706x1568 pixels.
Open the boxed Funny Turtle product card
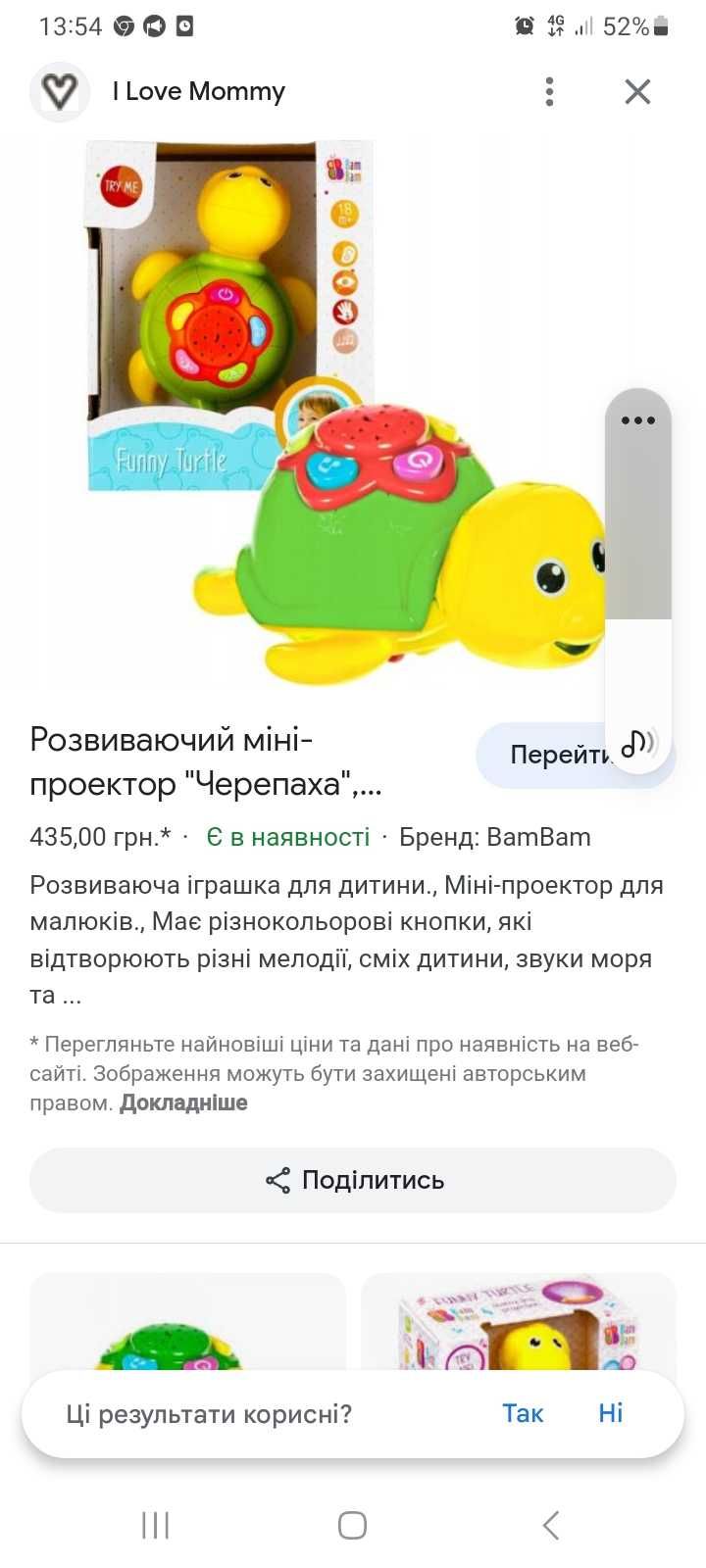pyautogui.click(x=519, y=1323)
